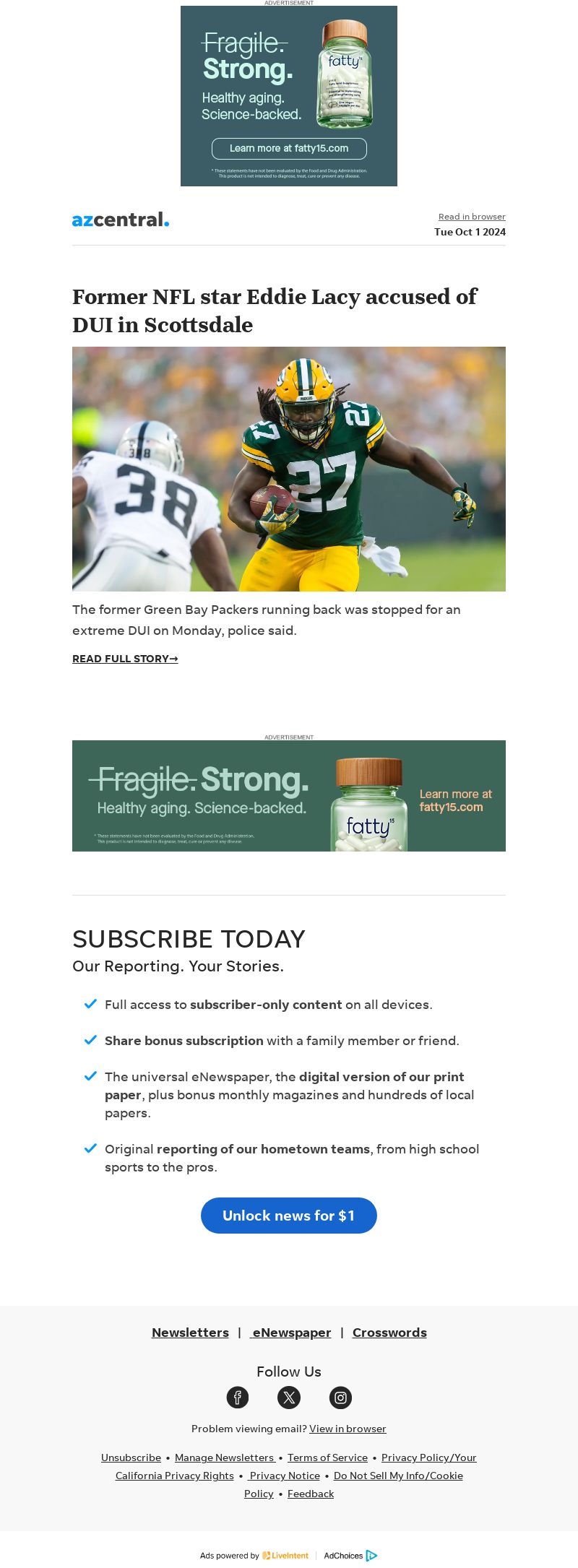This screenshot has height=1568, width=578.
Task: Open the Eddie Lacy article photo
Action: pyautogui.click(x=289, y=469)
